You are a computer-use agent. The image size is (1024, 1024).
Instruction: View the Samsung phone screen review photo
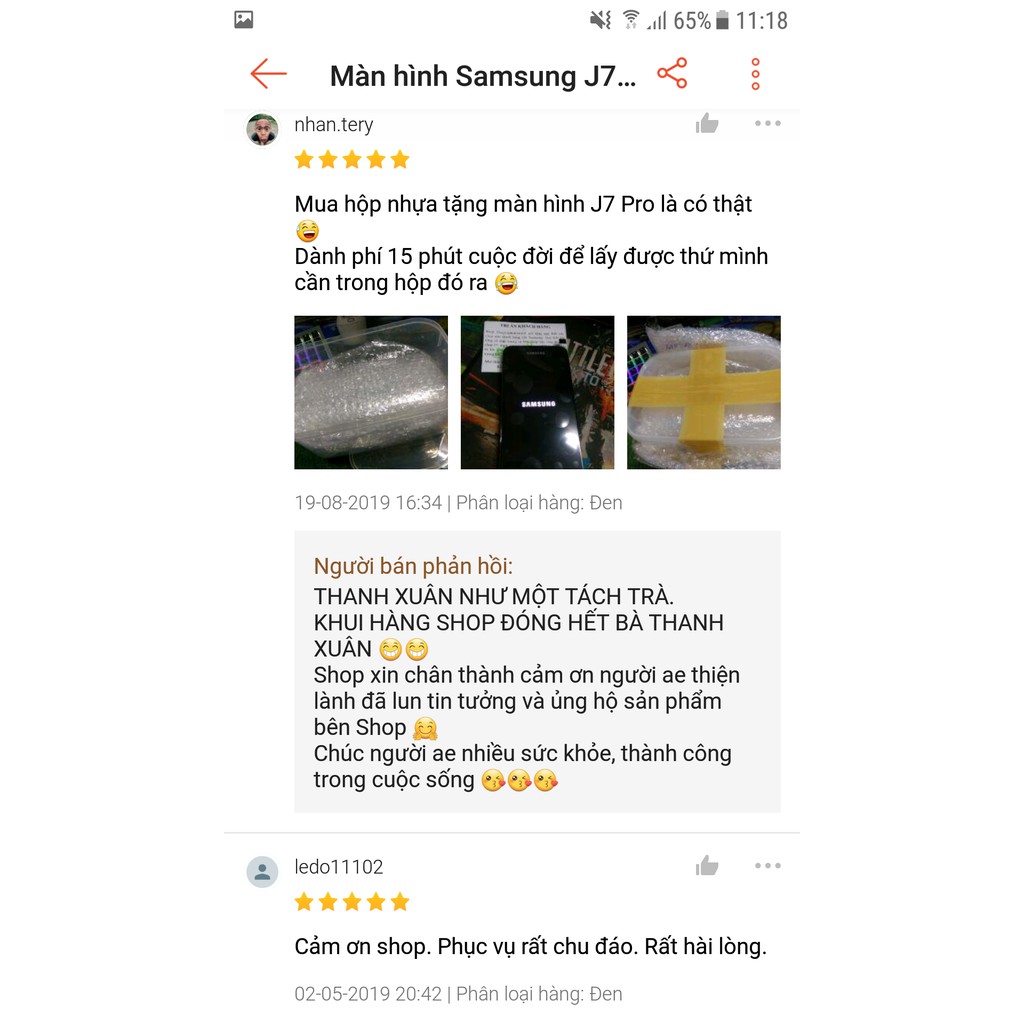click(x=537, y=393)
